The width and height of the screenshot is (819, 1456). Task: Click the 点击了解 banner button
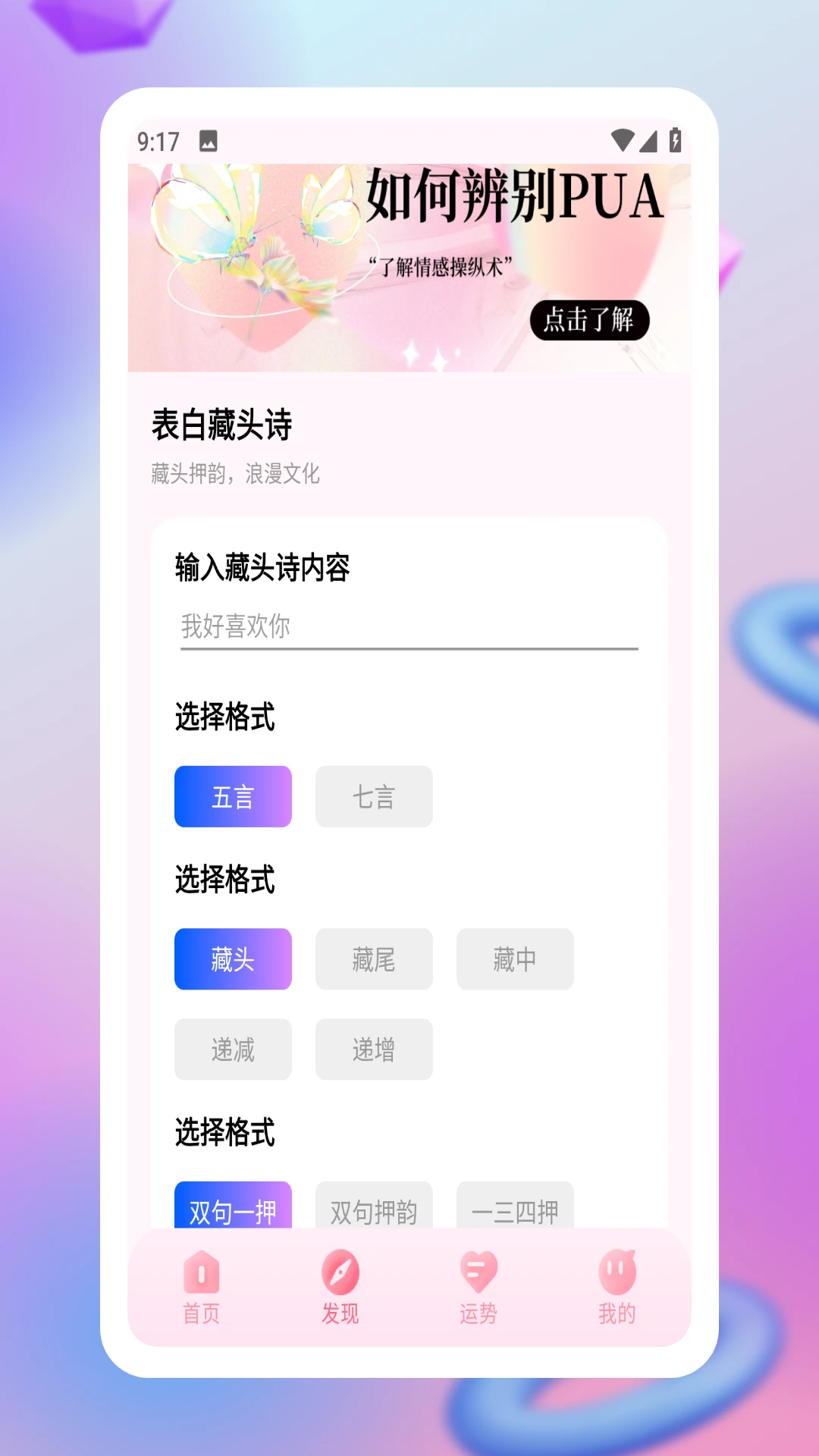click(x=590, y=321)
